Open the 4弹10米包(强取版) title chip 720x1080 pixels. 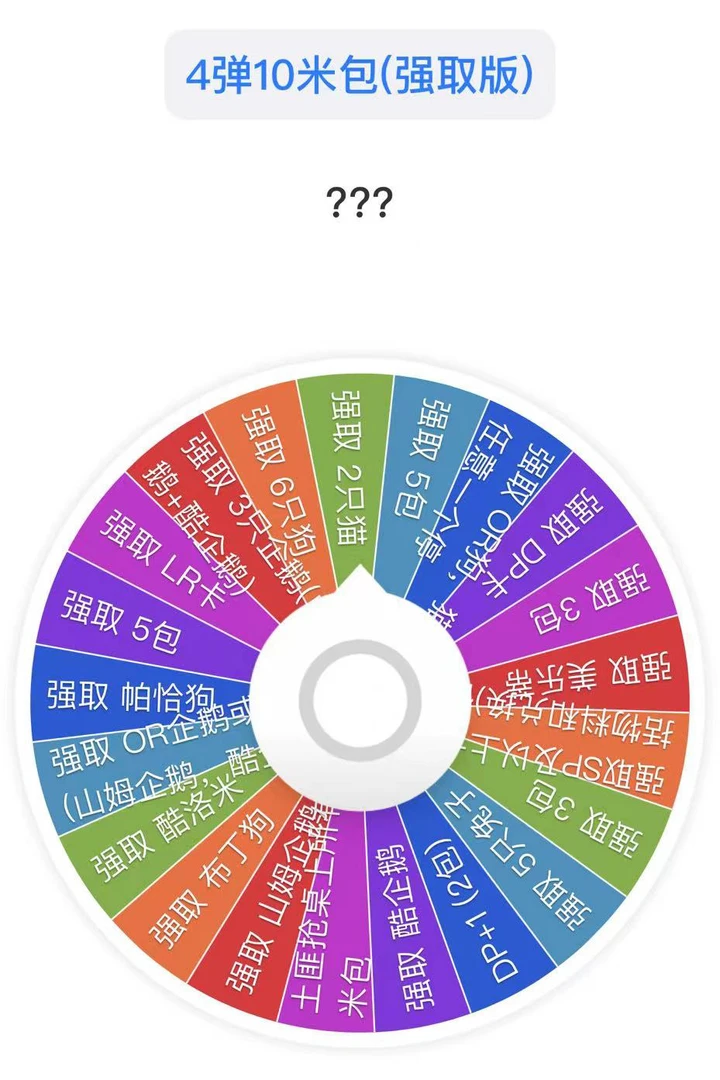click(359, 75)
